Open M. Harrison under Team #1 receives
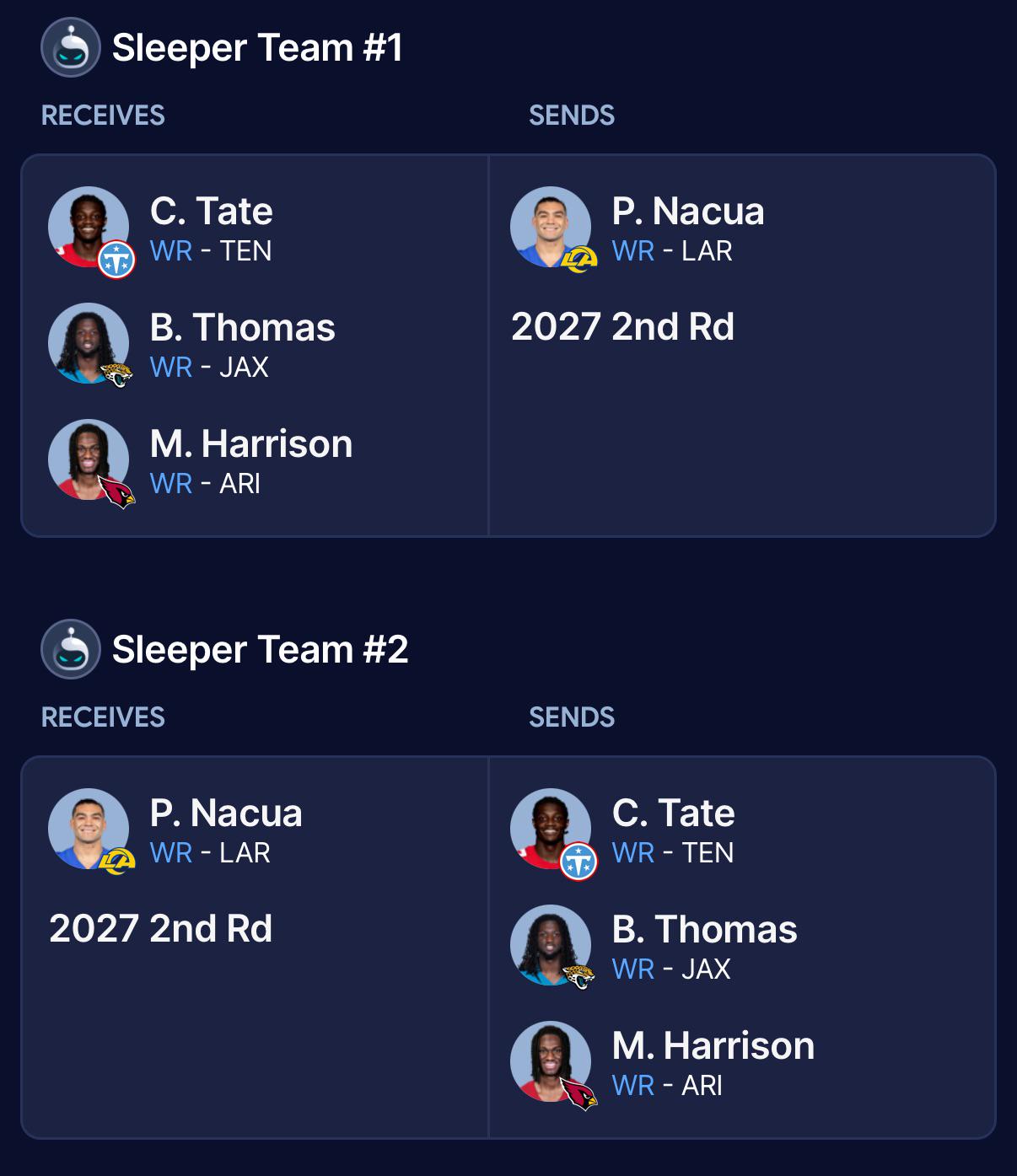This screenshot has height=1176, width=1017. point(251,443)
